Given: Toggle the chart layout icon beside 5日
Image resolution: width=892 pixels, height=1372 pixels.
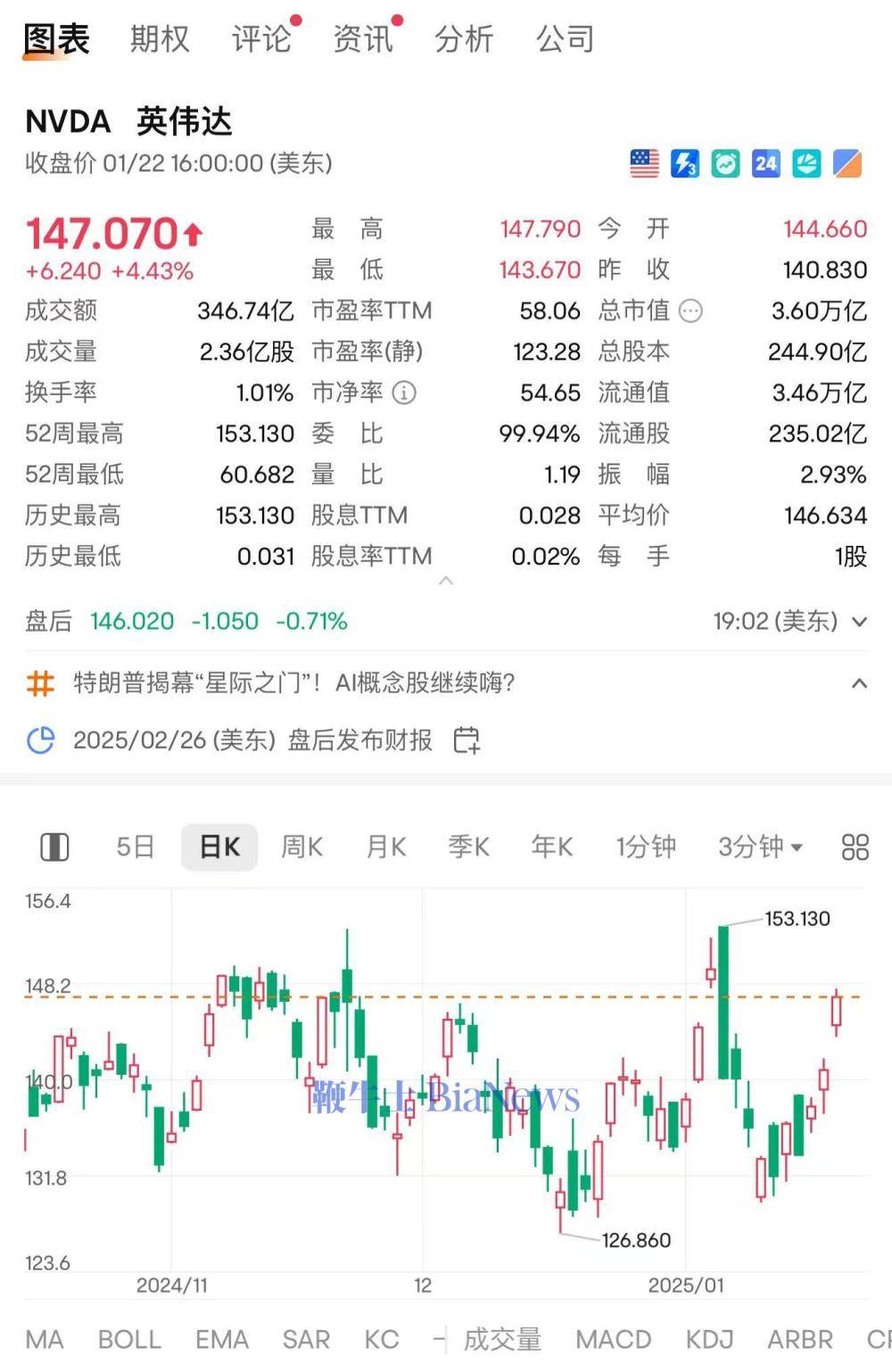Looking at the screenshot, I should pos(54,847).
